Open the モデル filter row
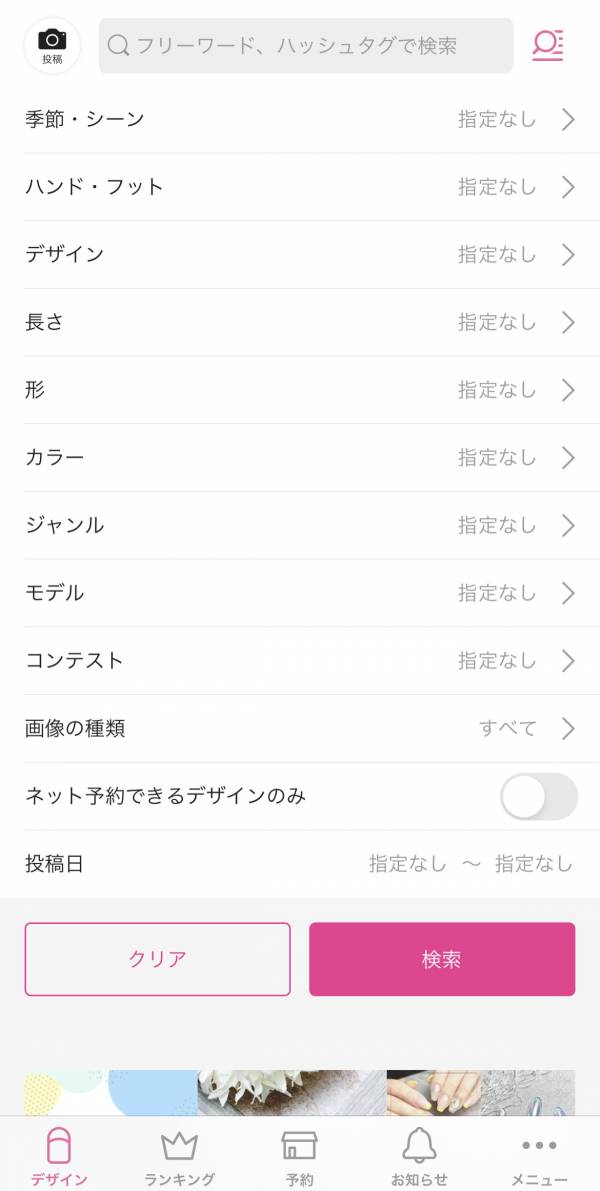 point(300,593)
